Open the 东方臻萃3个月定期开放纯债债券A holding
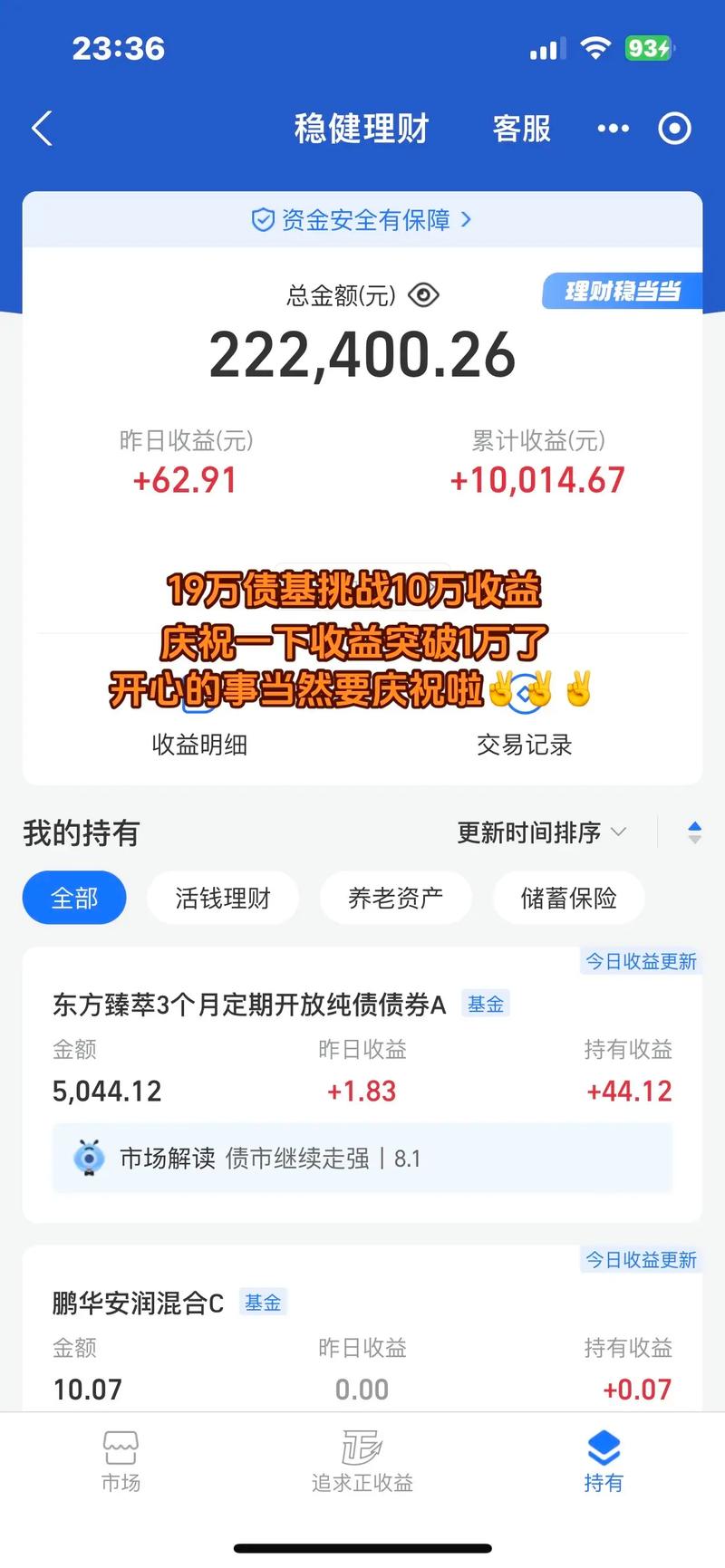This screenshot has width=725, height=1568. pos(249,1005)
